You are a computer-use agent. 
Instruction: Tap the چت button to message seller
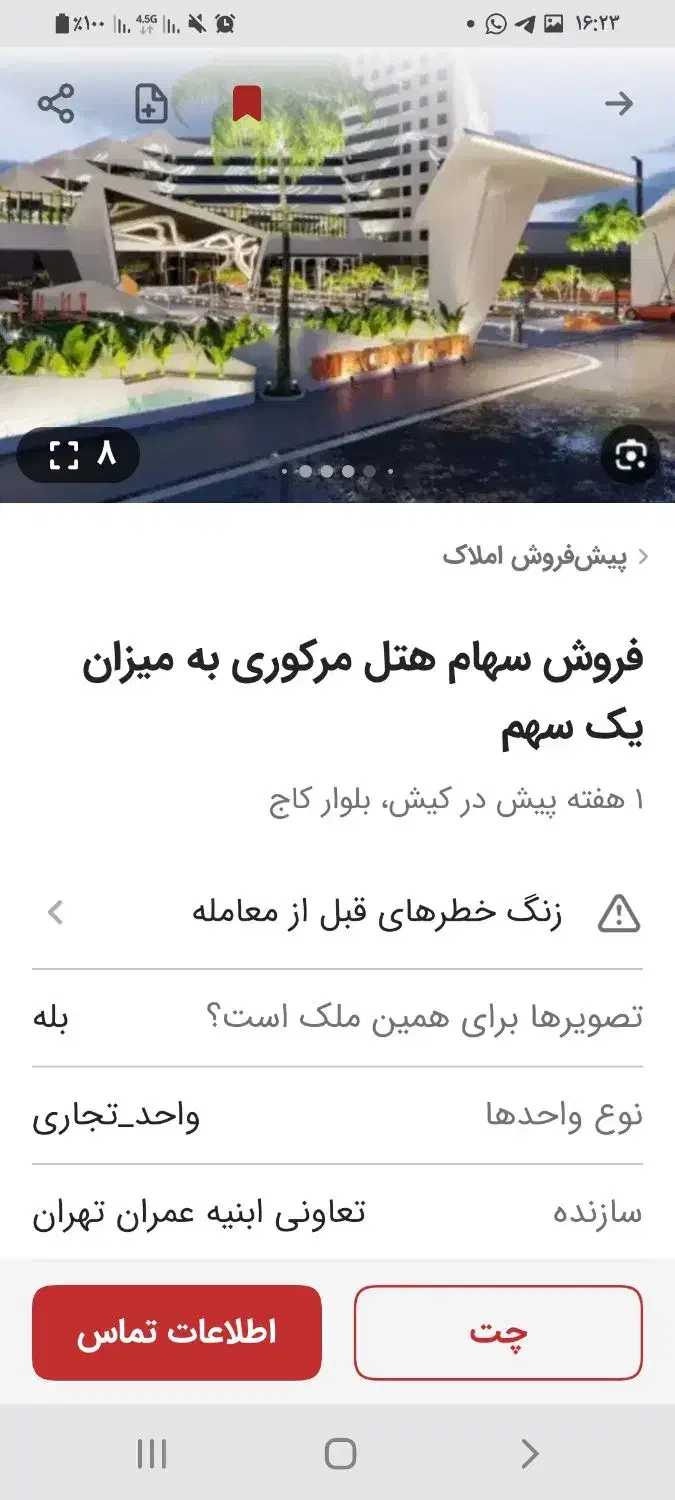[x=498, y=1333]
